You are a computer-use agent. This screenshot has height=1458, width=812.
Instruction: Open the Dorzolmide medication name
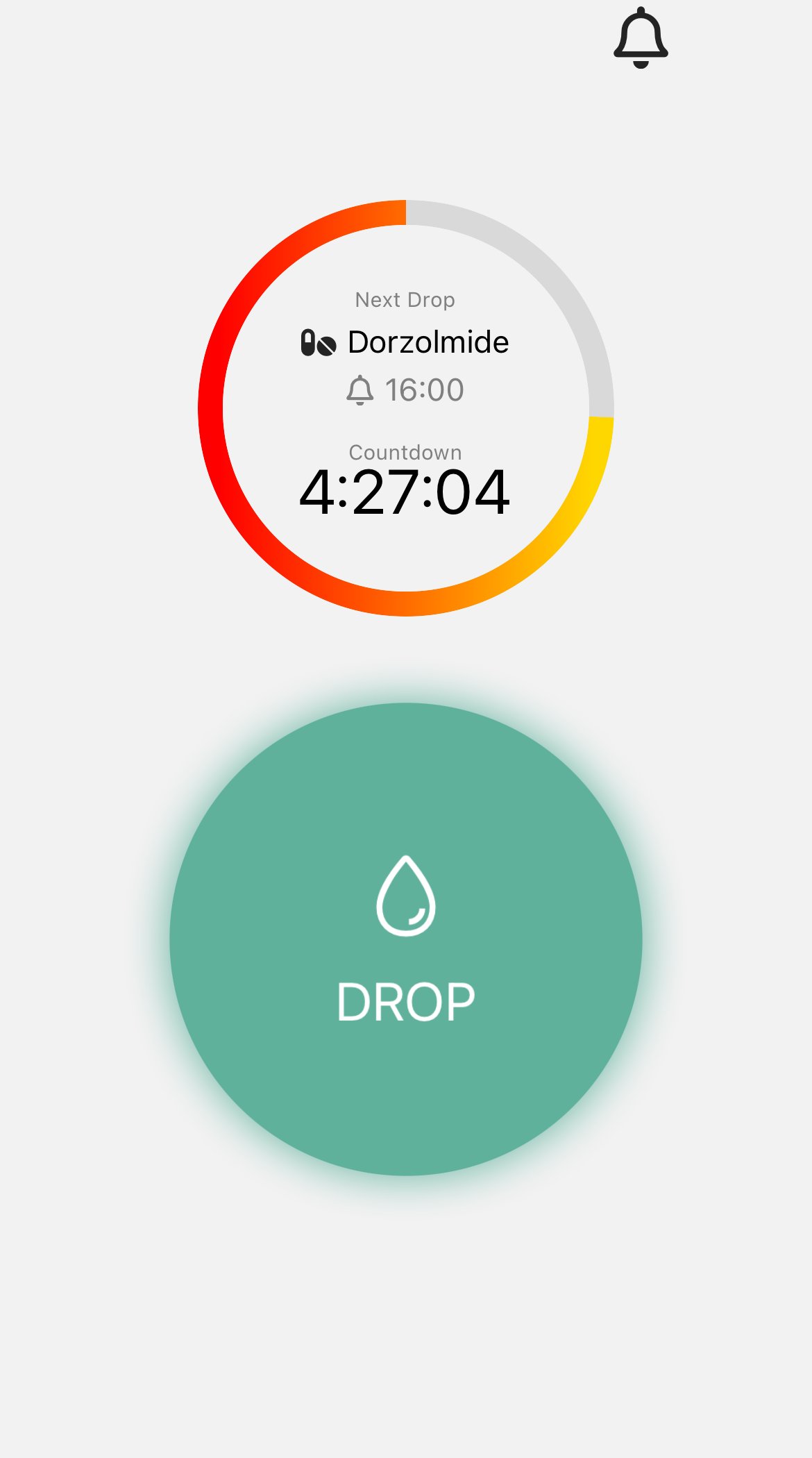[428, 342]
